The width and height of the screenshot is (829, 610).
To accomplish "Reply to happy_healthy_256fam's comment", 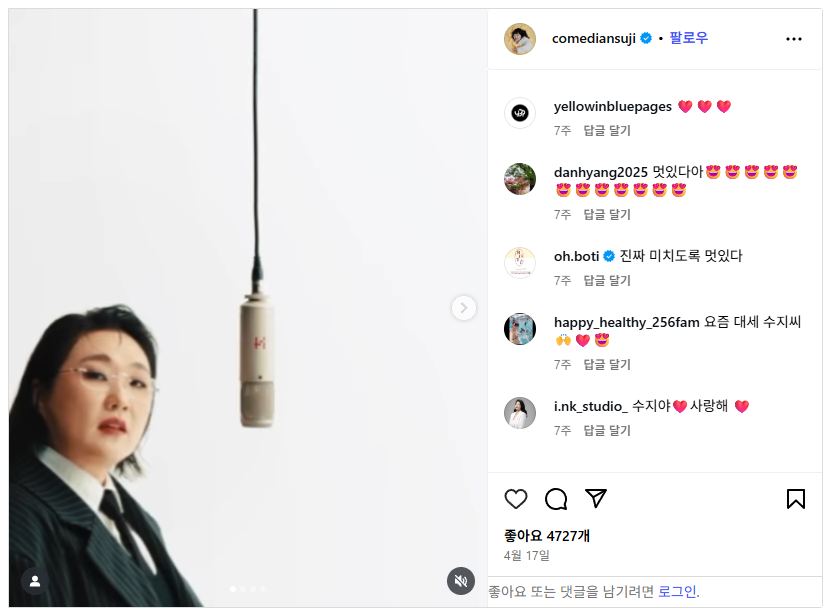I will pyautogui.click(x=607, y=364).
